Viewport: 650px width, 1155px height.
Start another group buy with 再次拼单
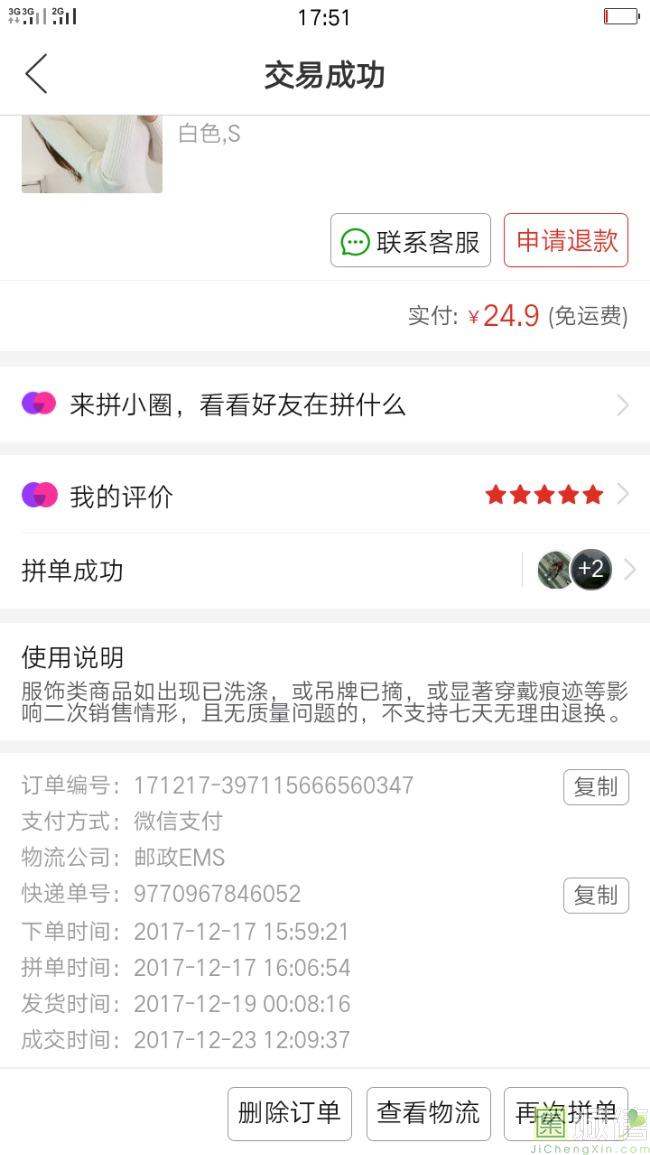click(565, 1112)
